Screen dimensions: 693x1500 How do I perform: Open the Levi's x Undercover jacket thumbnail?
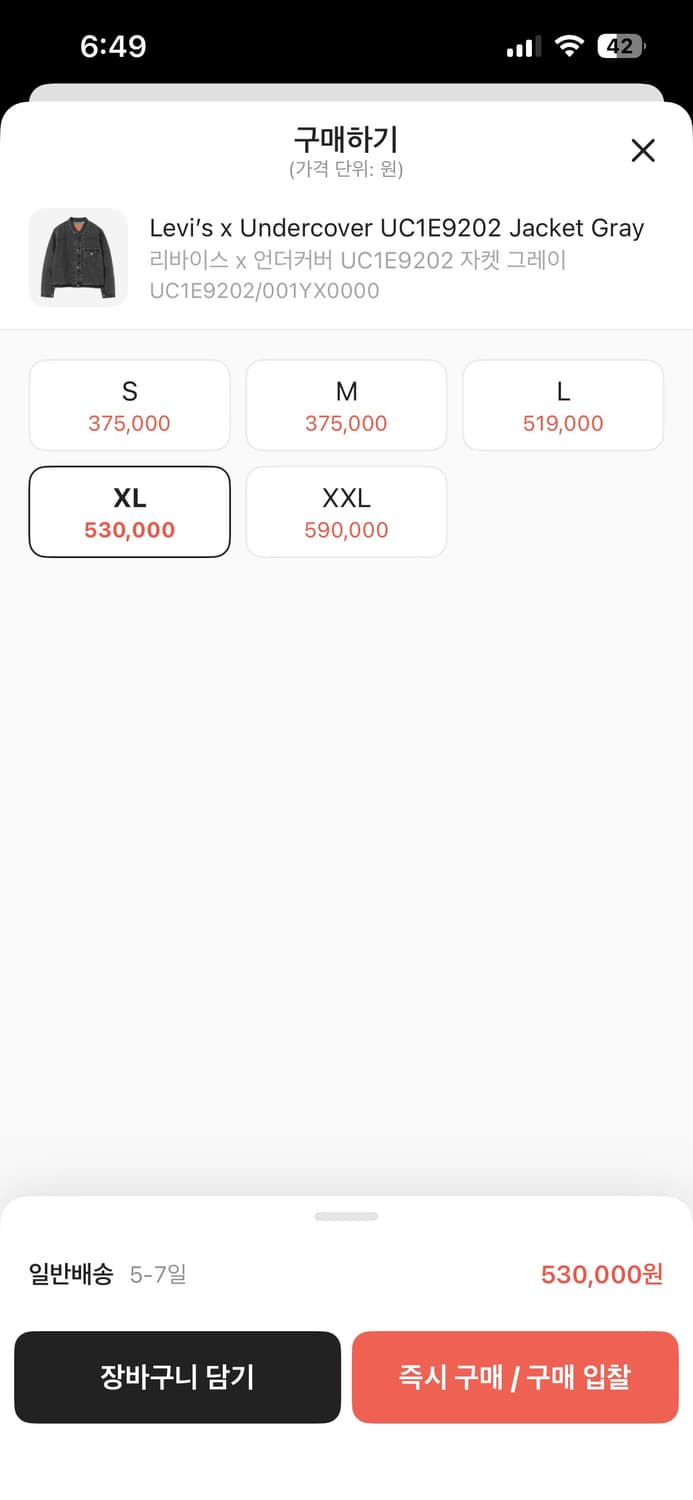coord(78,258)
